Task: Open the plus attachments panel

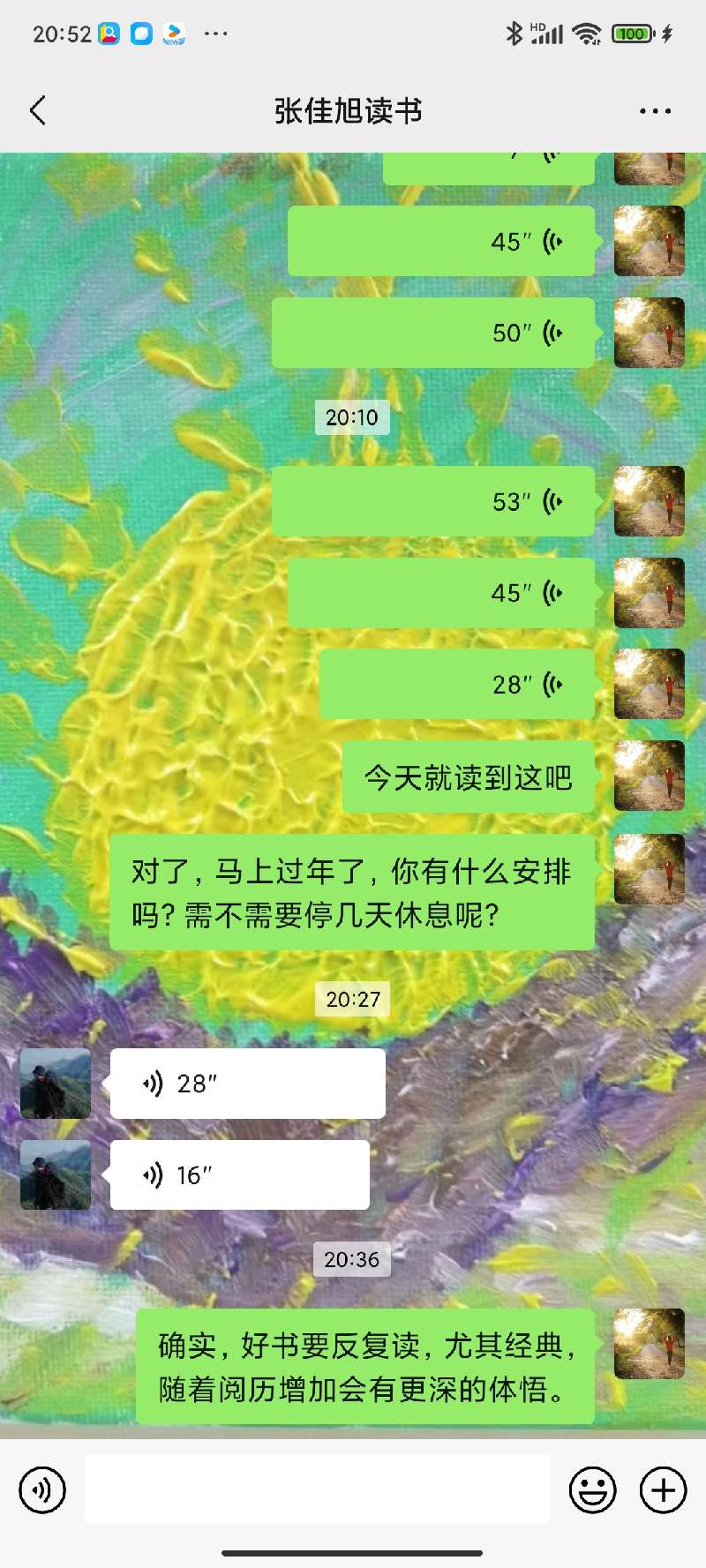Action: pyautogui.click(x=663, y=1490)
